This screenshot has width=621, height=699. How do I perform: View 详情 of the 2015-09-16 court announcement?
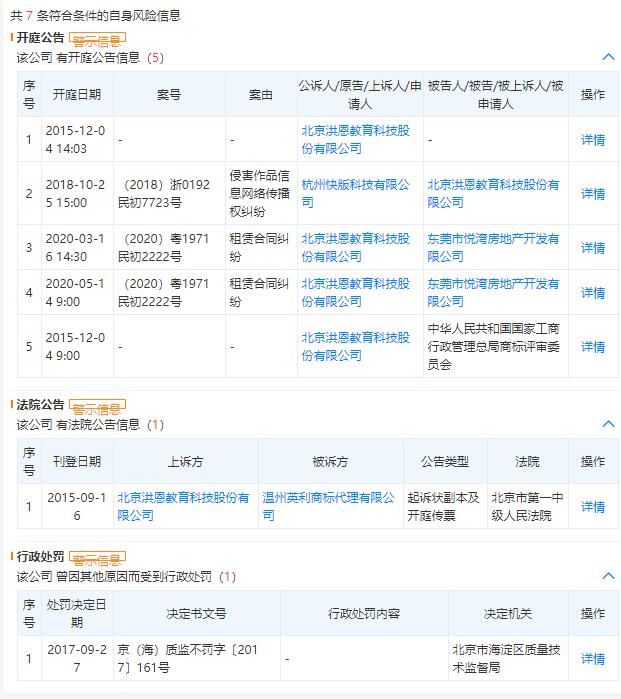click(593, 506)
